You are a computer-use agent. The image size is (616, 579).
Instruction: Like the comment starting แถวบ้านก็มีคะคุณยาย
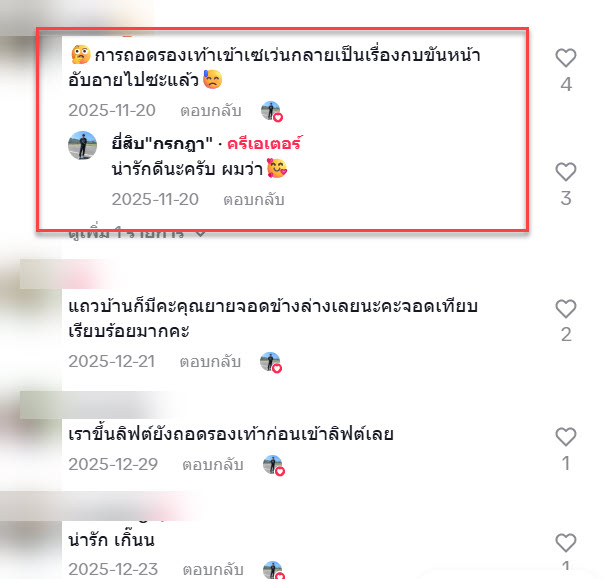tap(565, 309)
